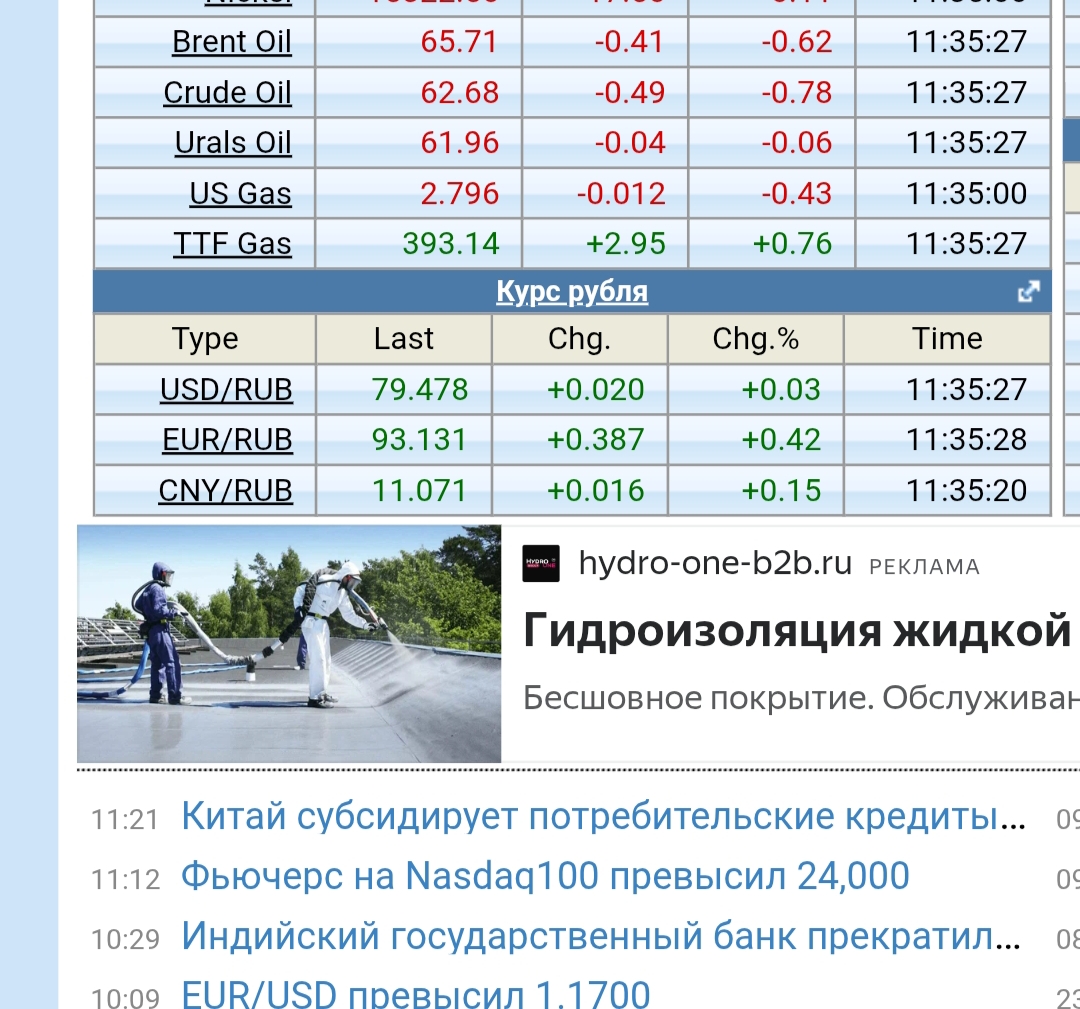Read news about Nasdaq100 futures exceeding 24,000

[x=545, y=877]
